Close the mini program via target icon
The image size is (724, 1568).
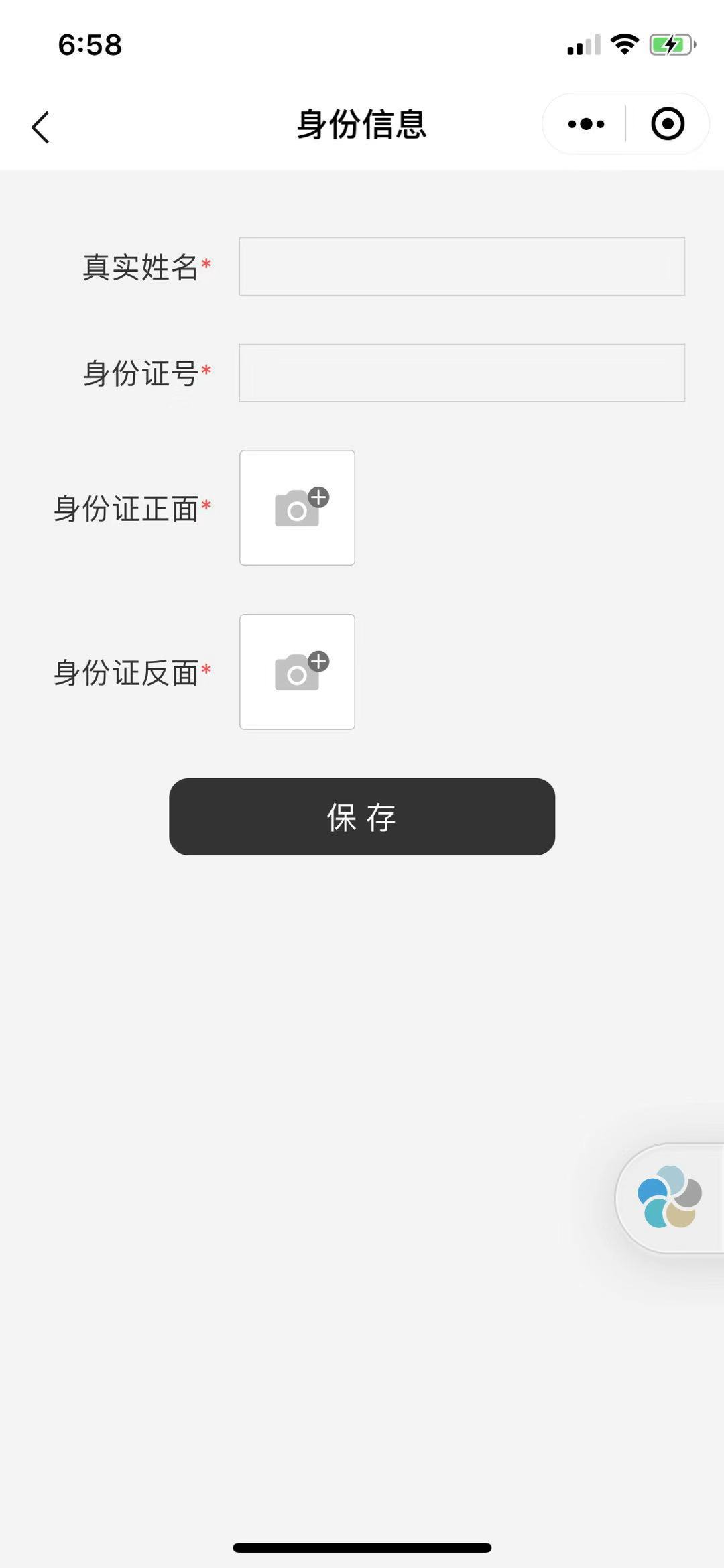click(x=667, y=124)
